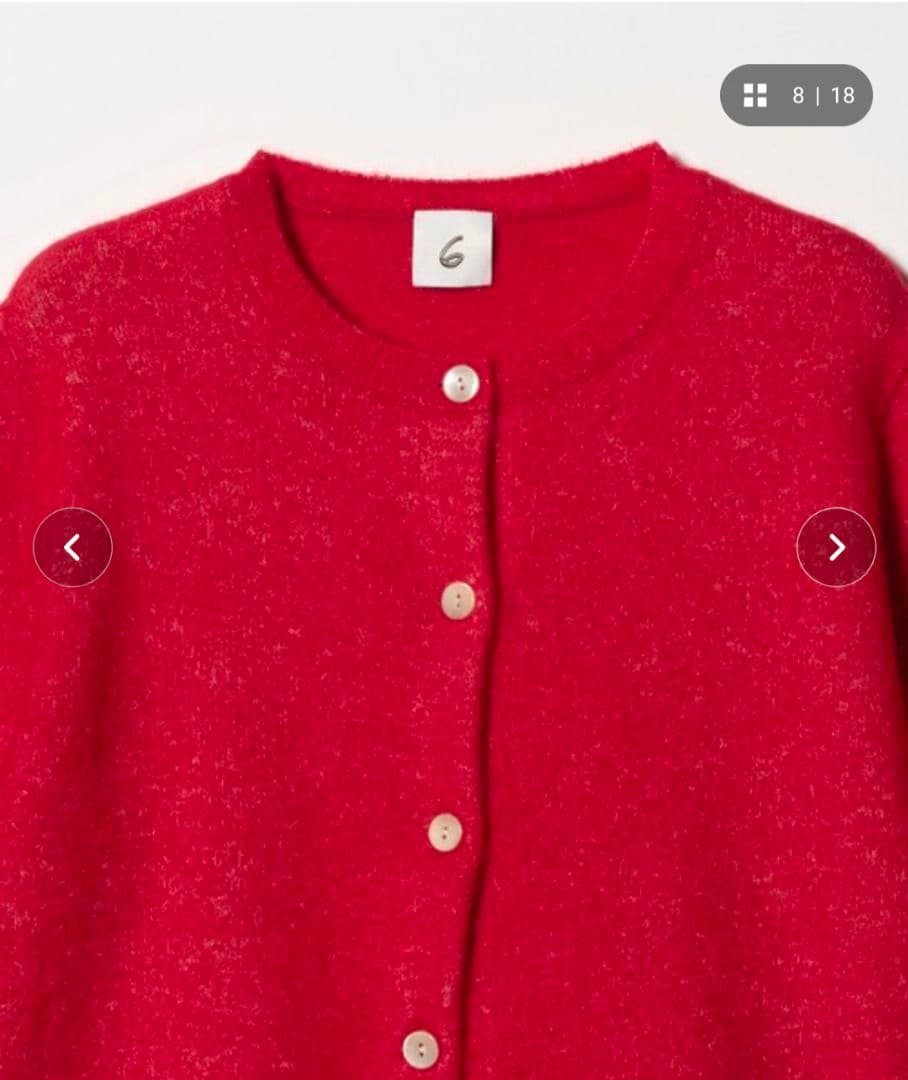
Task: Show the next product image
Action: 836,547
